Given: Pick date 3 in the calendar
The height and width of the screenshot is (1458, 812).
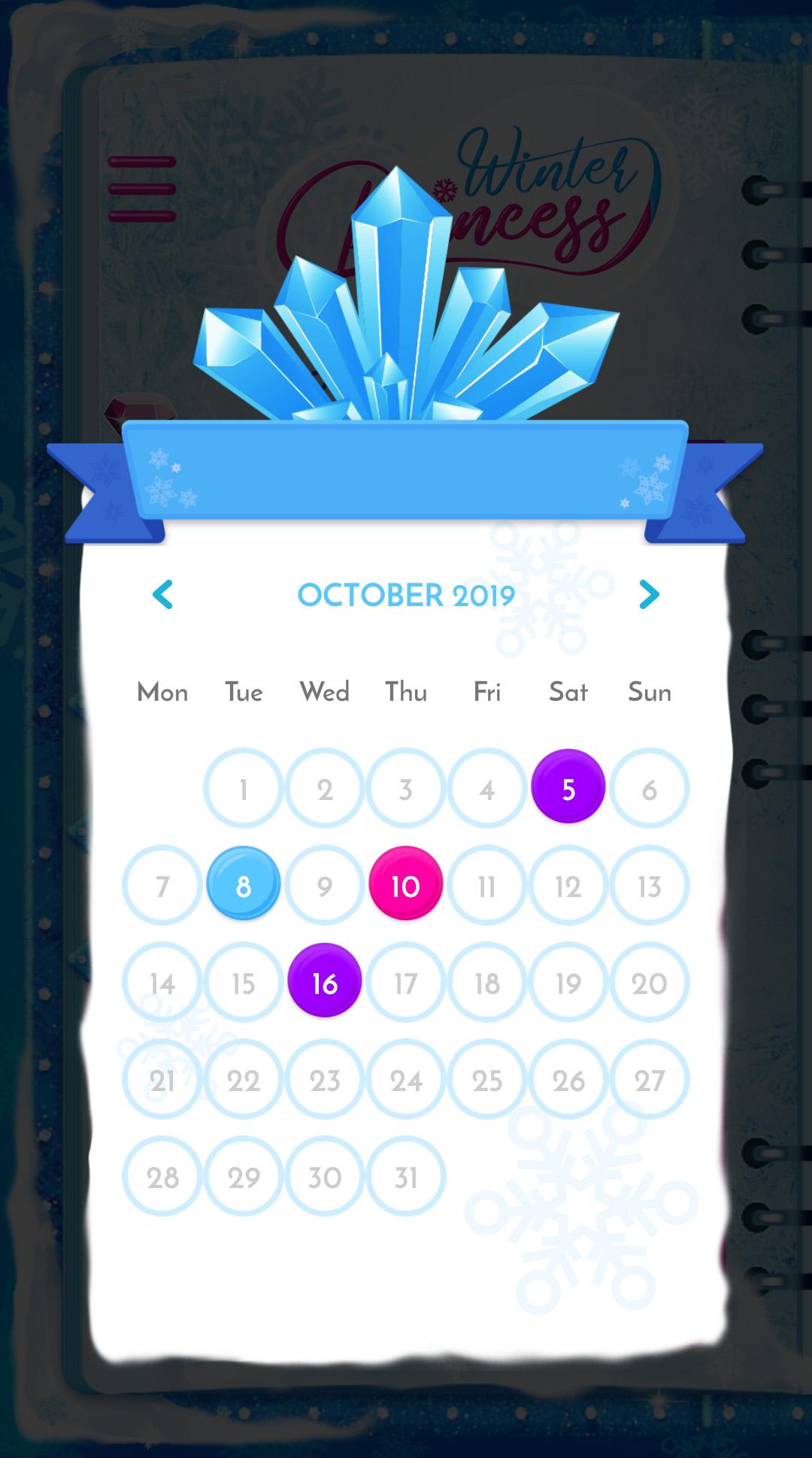Looking at the screenshot, I should coord(405,788).
